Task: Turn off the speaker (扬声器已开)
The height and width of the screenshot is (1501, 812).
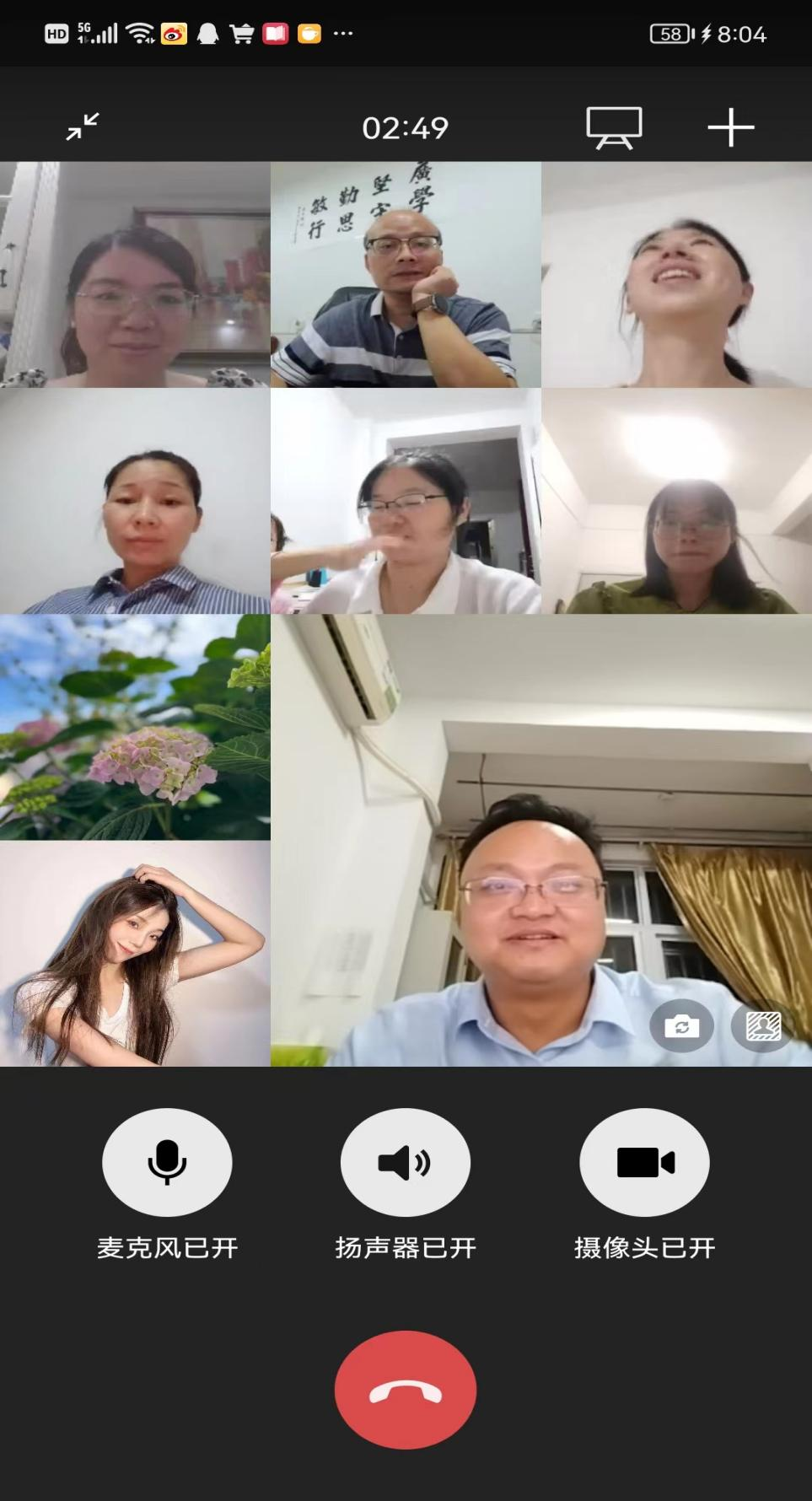Action: click(406, 1162)
